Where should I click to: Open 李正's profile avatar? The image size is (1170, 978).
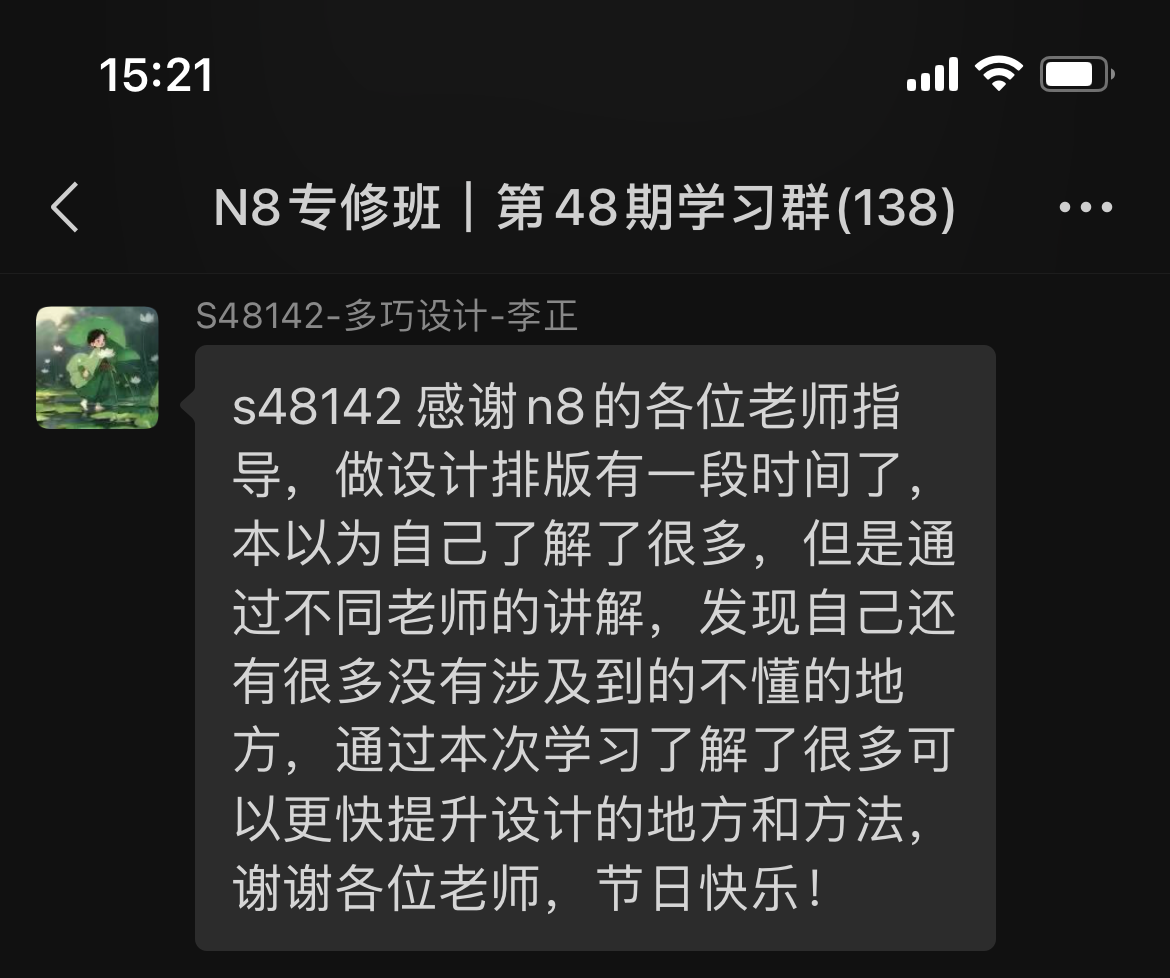point(97,368)
